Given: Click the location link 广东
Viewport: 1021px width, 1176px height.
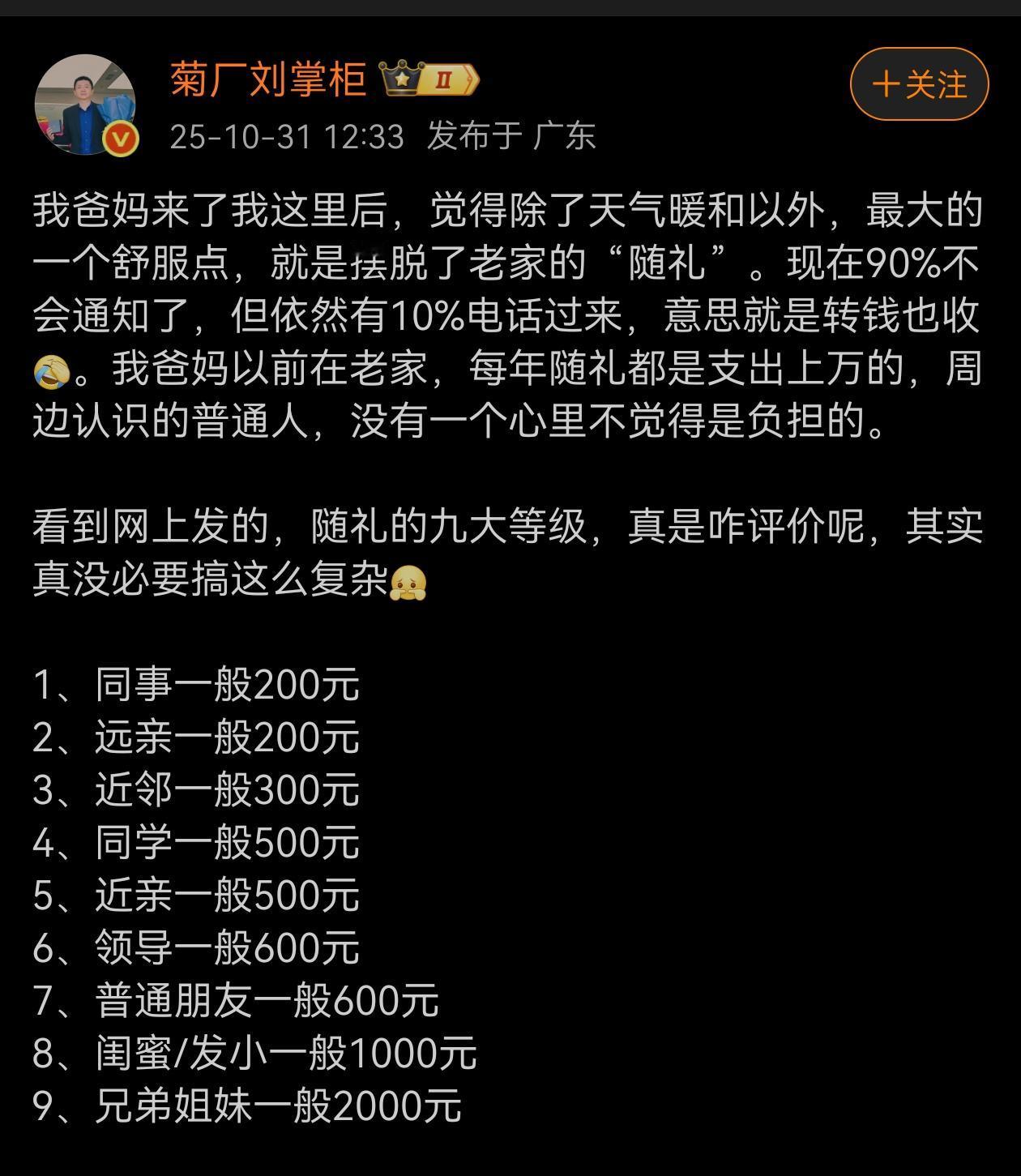Looking at the screenshot, I should point(566,138).
